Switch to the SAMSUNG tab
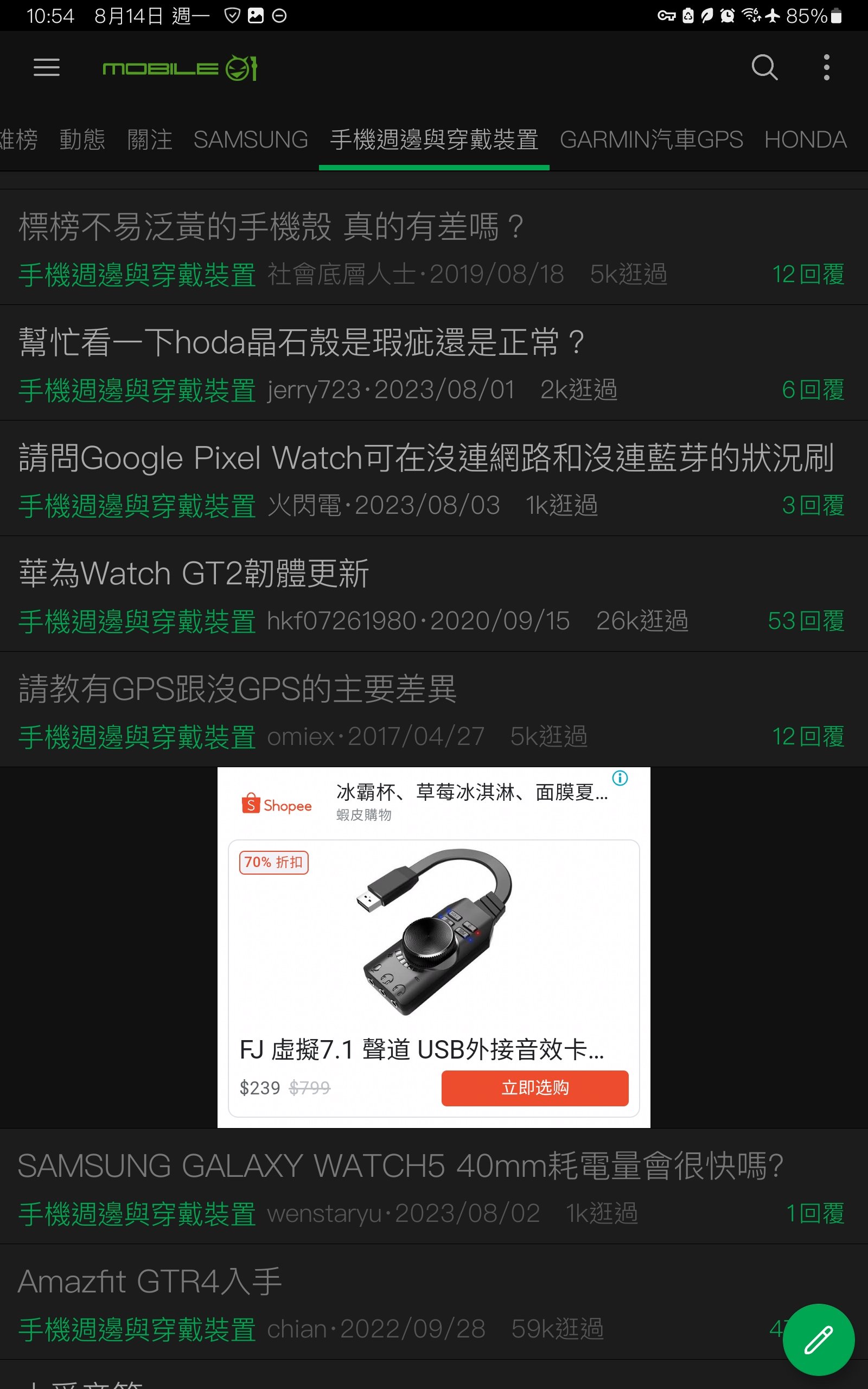The image size is (868, 1389). 251,139
